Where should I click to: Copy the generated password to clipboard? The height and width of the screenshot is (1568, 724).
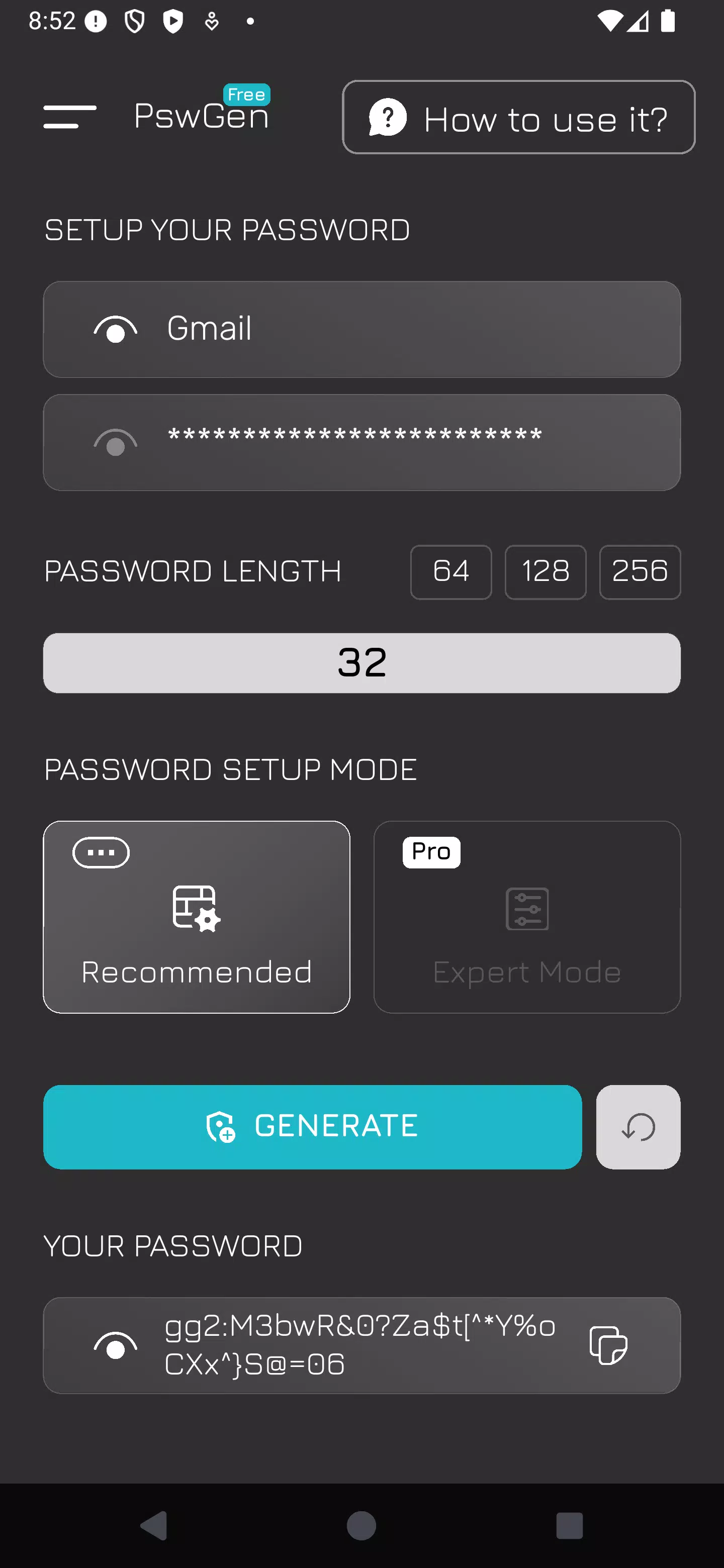[x=608, y=1345]
